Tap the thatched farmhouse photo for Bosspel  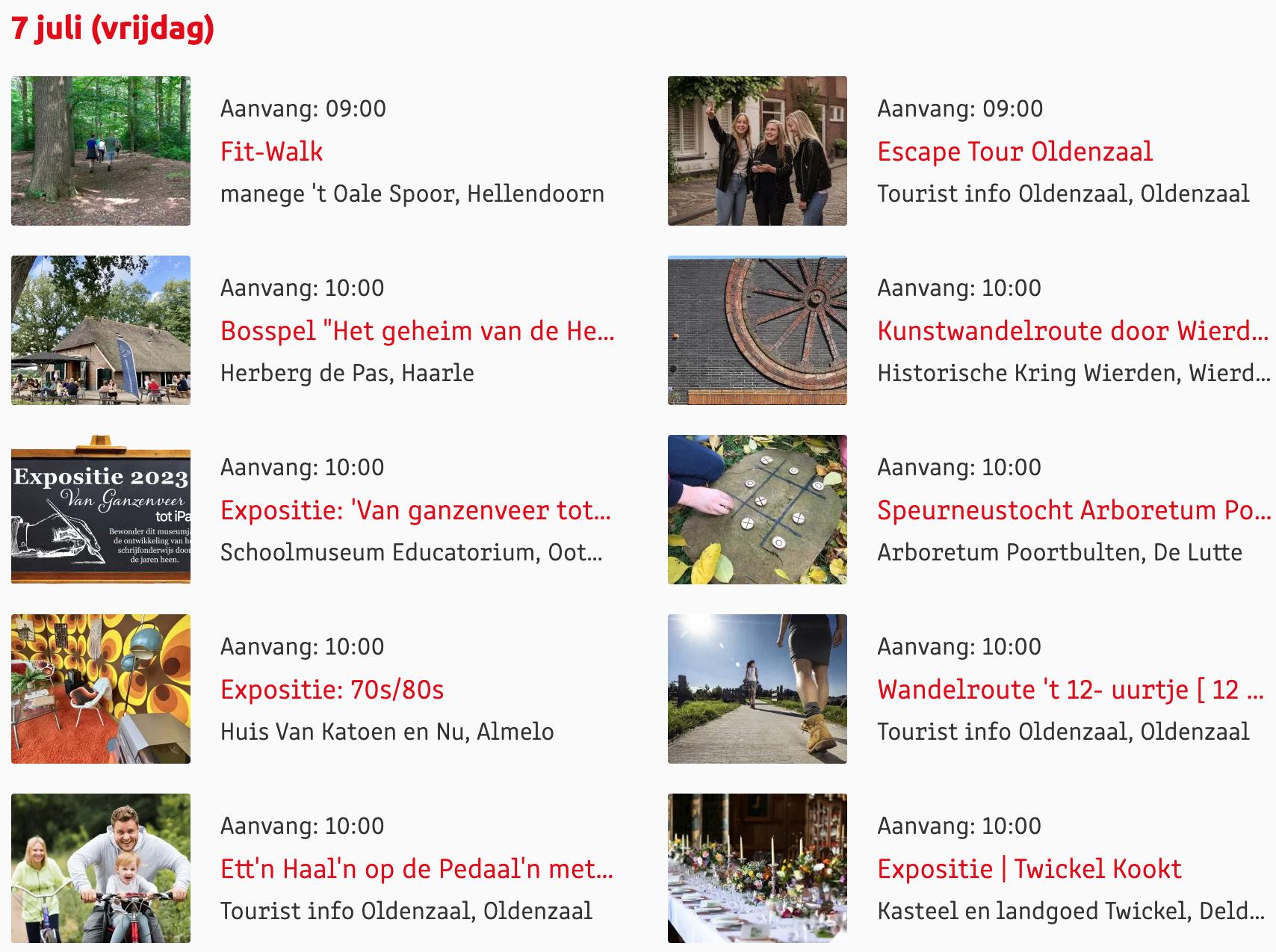point(101,330)
